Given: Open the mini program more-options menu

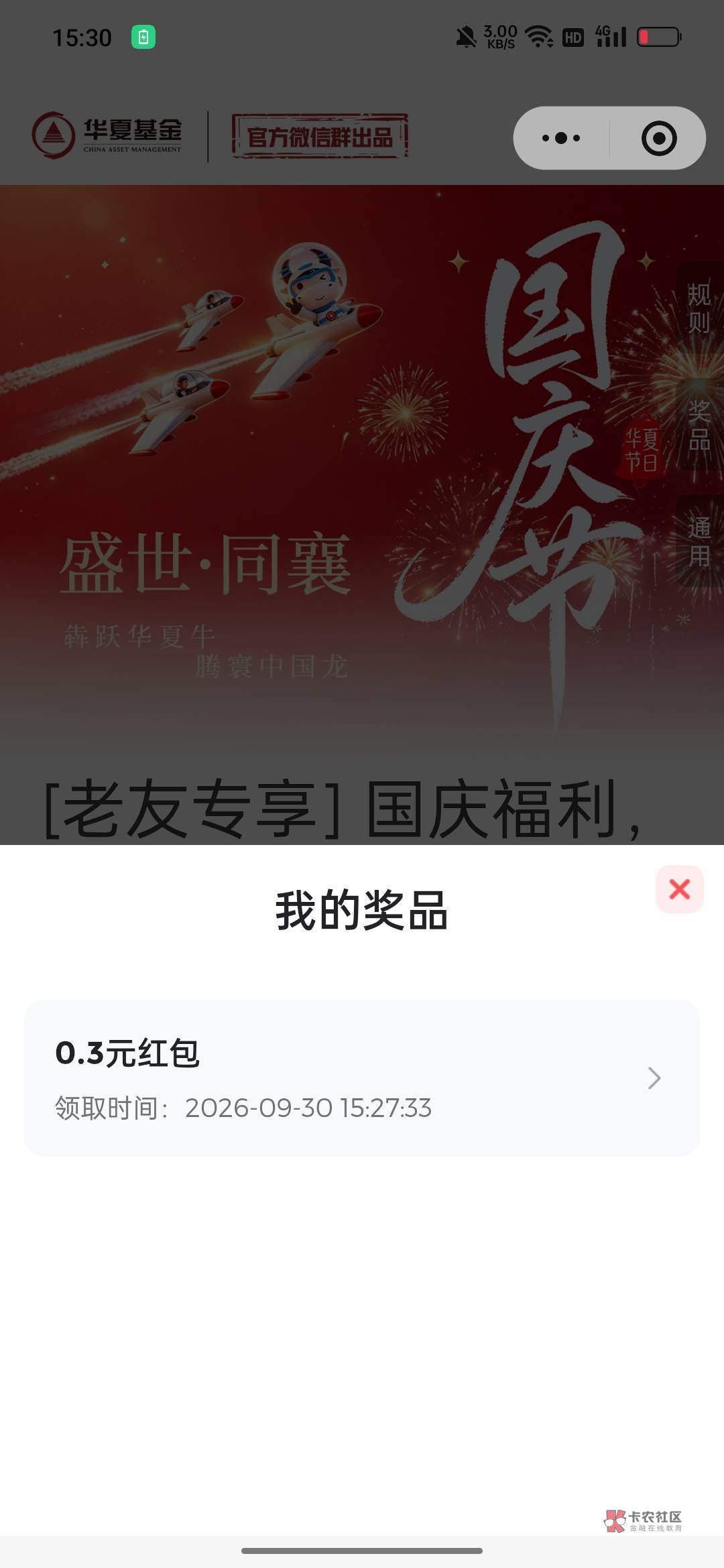Looking at the screenshot, I should (562, 138).
